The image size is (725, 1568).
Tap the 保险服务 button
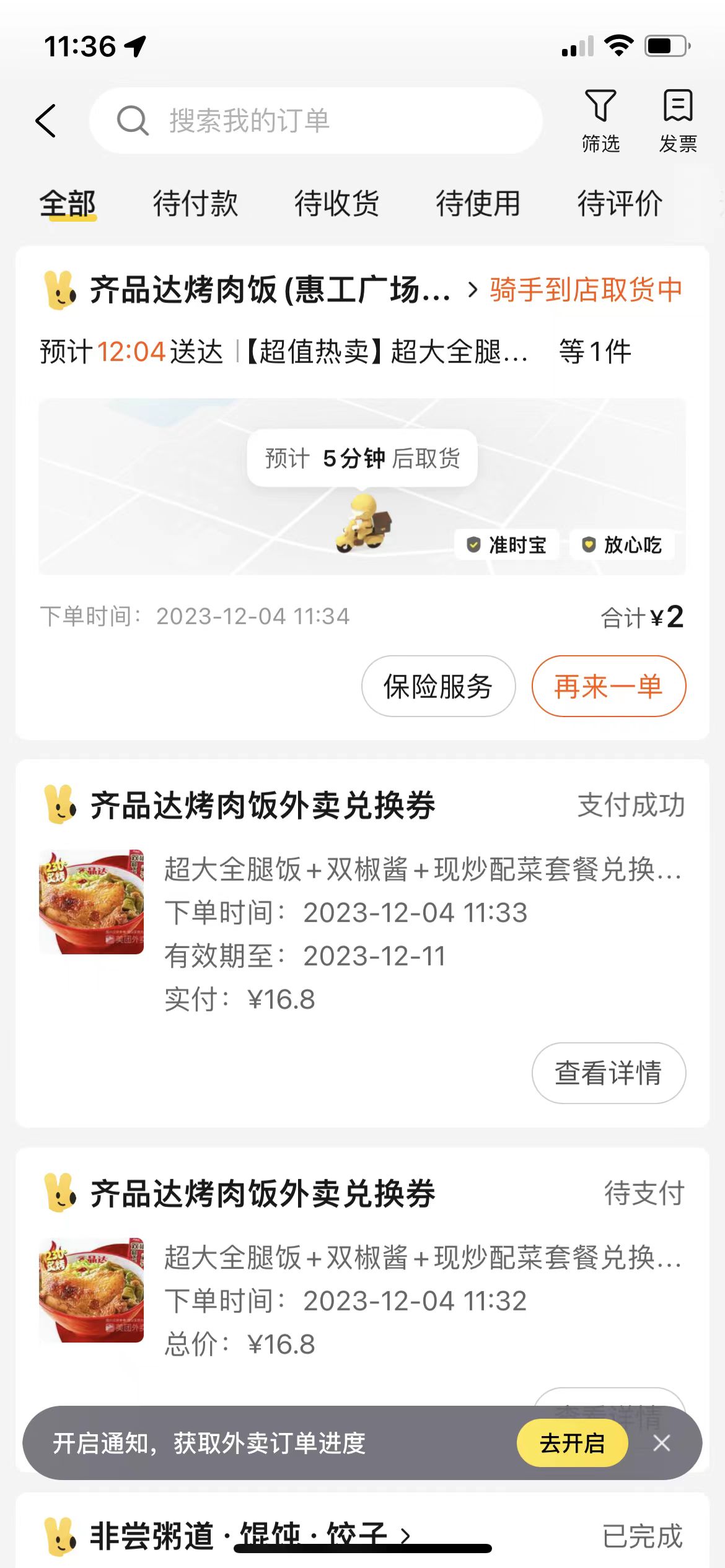pyautogui.click(x=438, y=686)
